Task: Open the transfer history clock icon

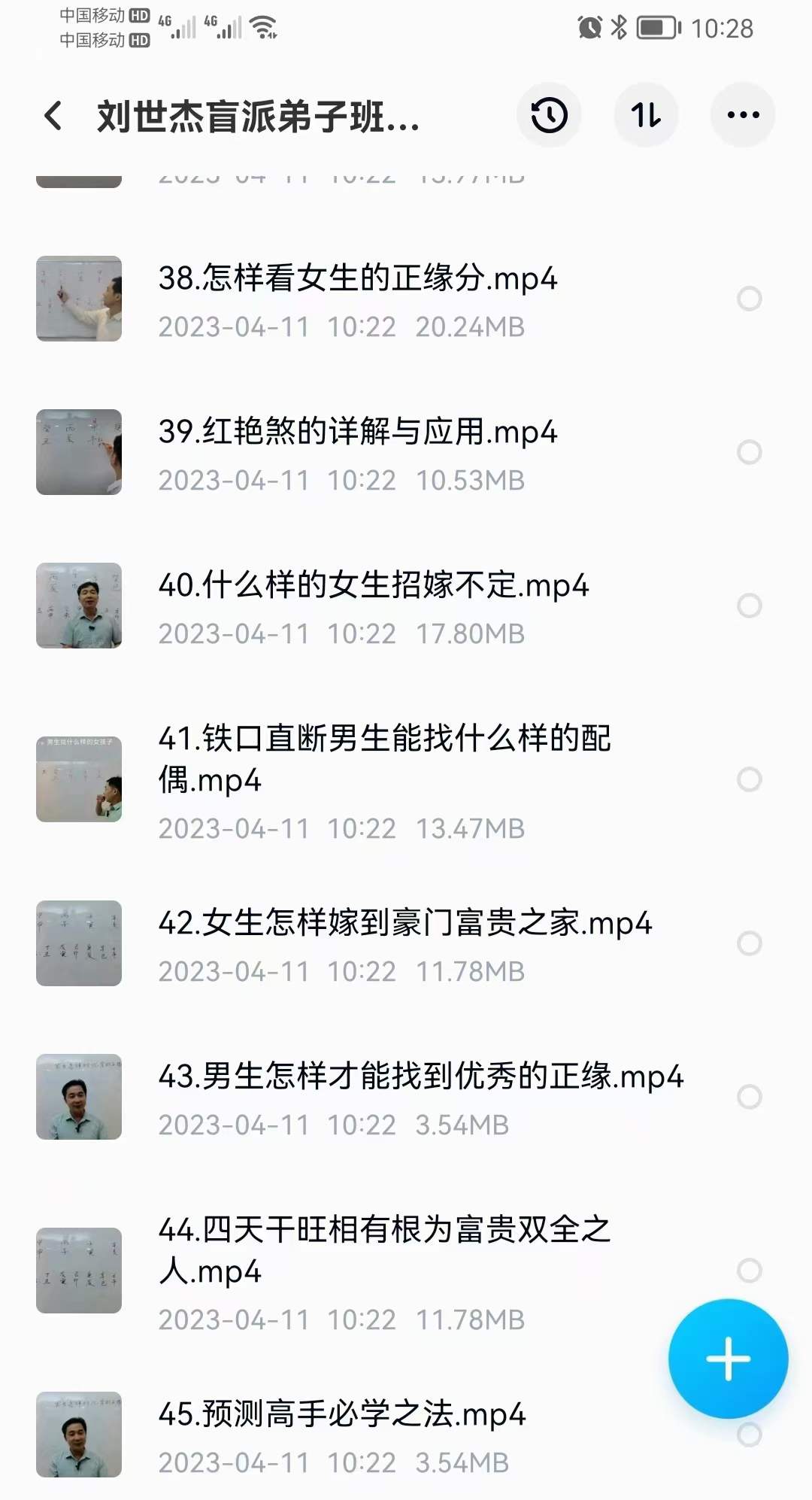Action: pos(549,115)
